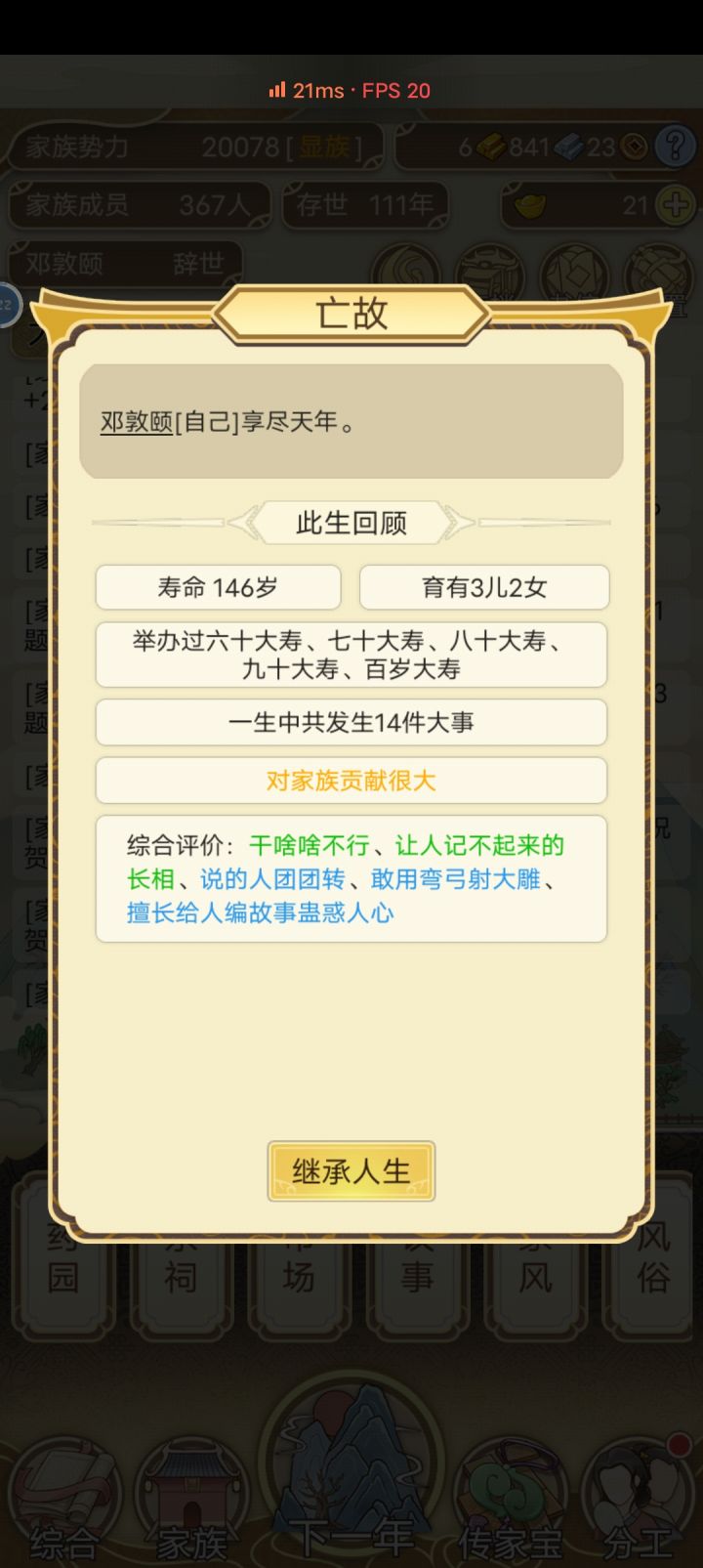This screenshot has width=703, height=1568.
Task: Tap the 下一年 mountain icon in center
Action: tap(351, 1465)
